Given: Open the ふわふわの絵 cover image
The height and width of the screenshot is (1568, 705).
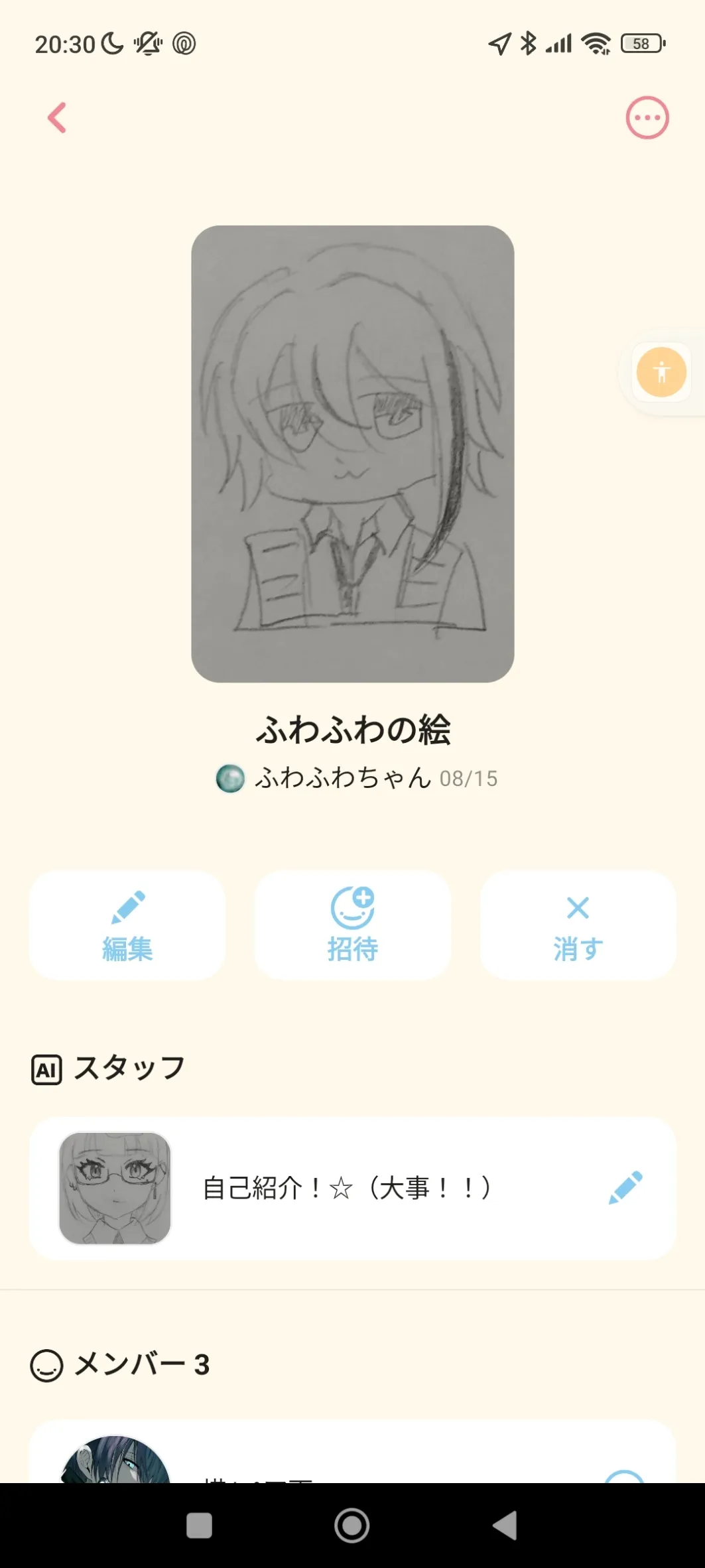Looking at the screenshot, I should [352, 454].
